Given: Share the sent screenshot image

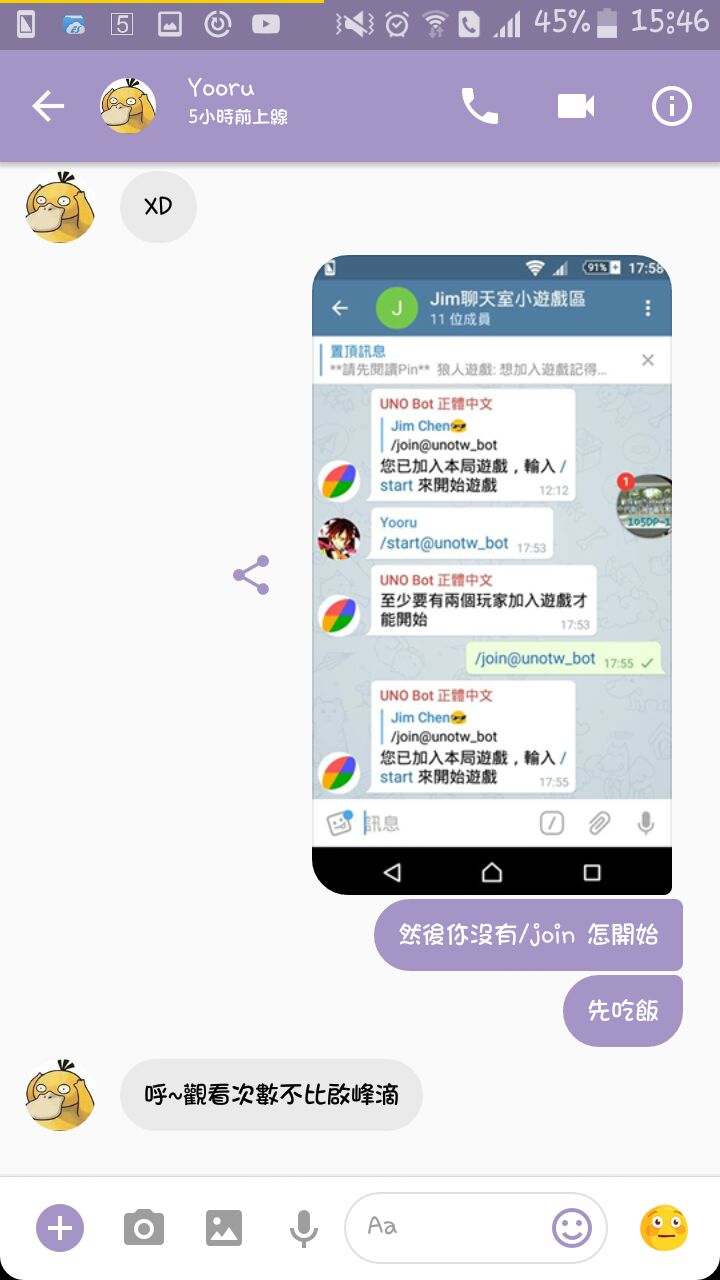Looking at the screenshot, I should click(x=251, y=575).
